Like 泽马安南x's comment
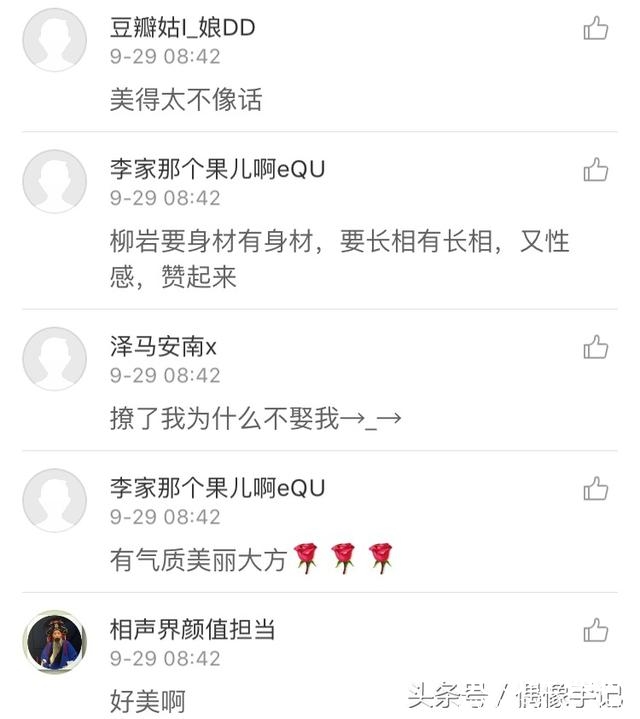 click(x=596, y=347)
